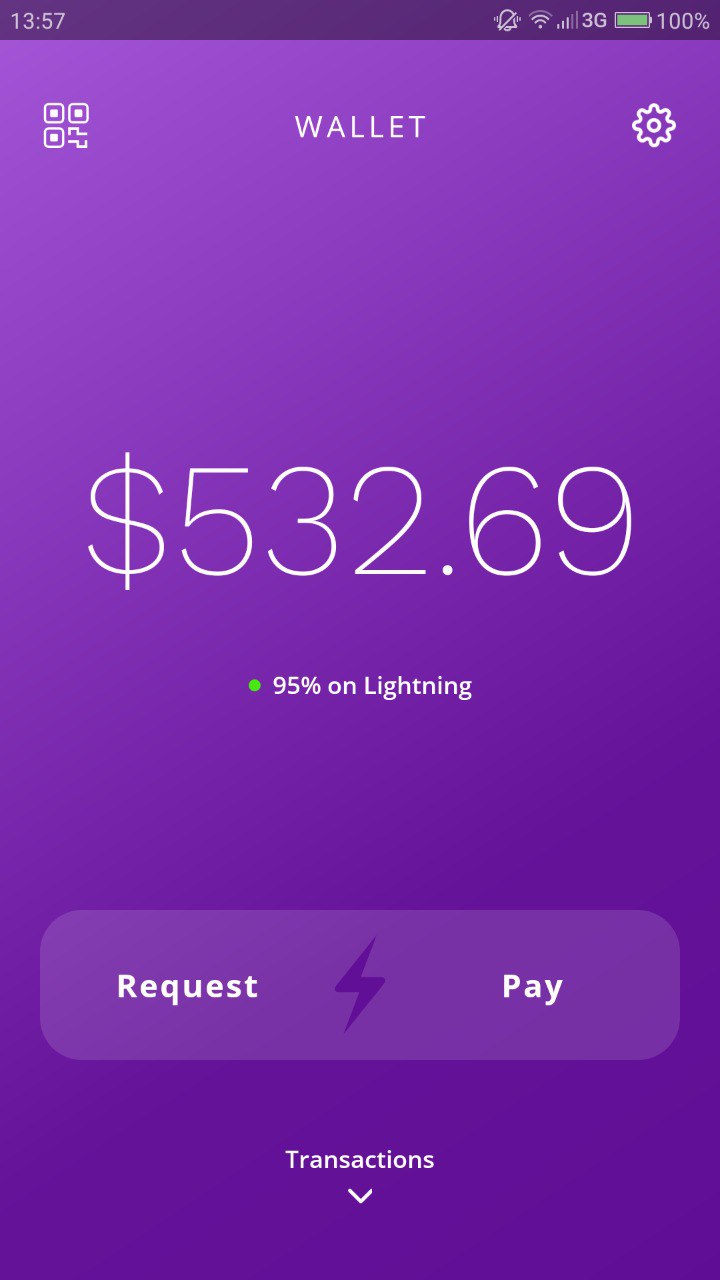Tap the WALLET title to switch views

coord(360,125)
